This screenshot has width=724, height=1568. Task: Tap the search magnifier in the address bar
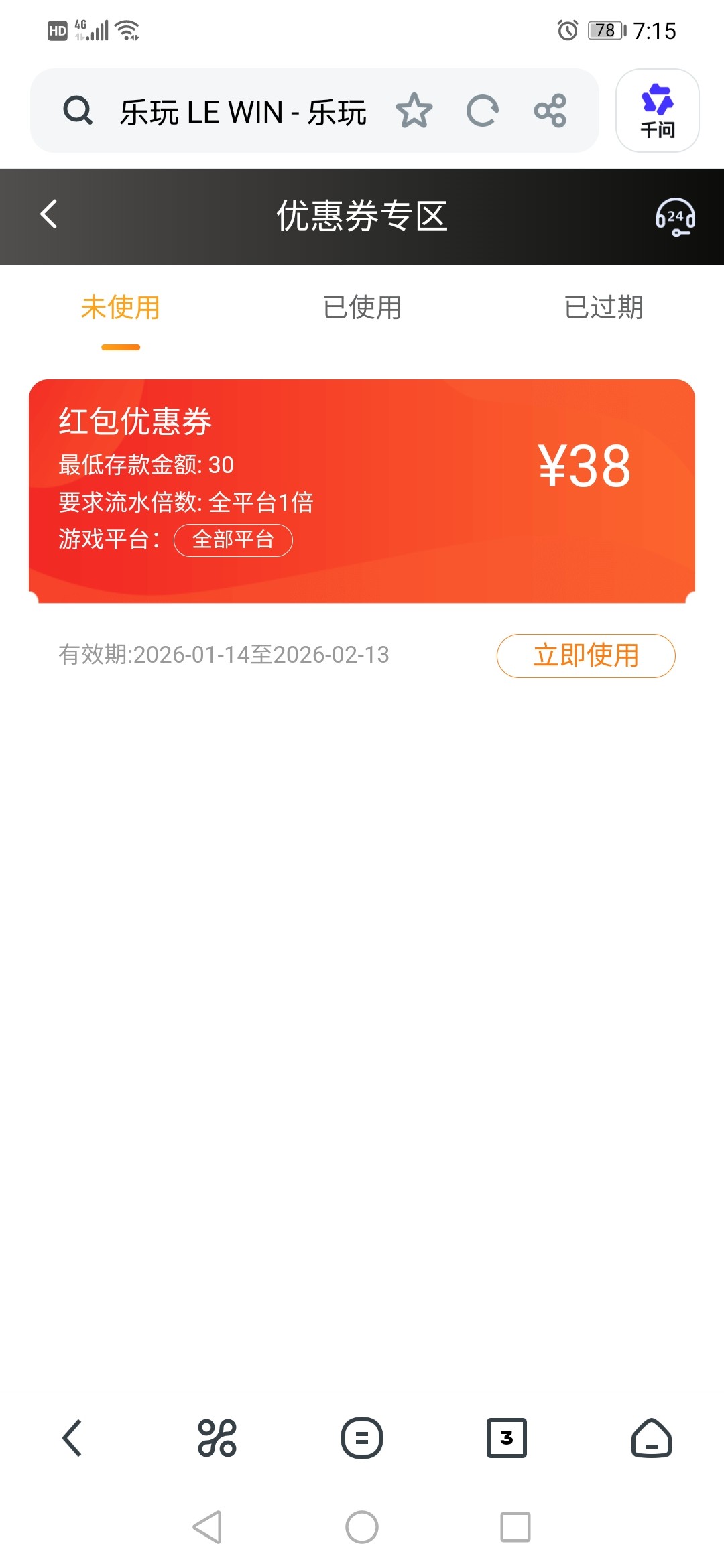pyautogui.click(x=78, y=111)
